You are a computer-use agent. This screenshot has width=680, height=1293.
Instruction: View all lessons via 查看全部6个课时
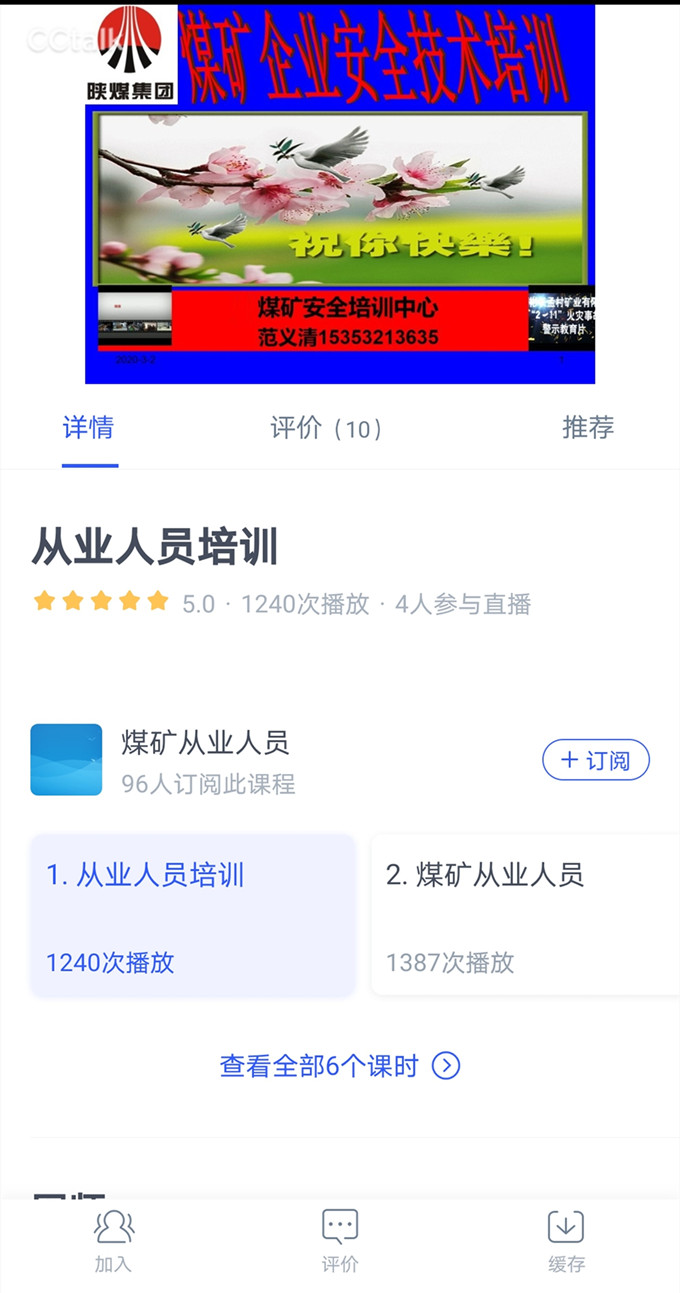(340, 1066)
